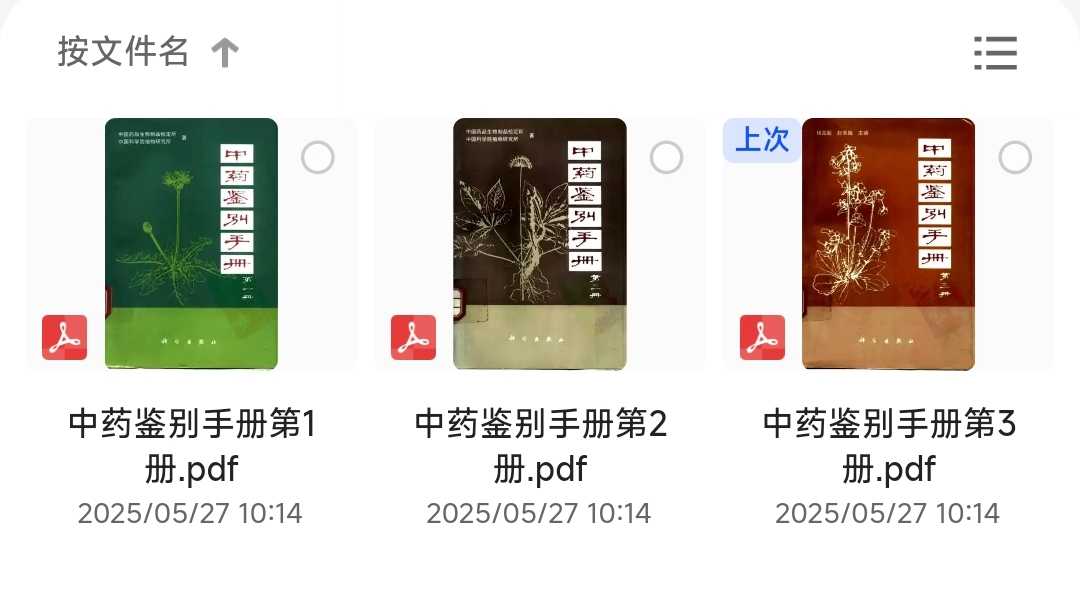Open 中药鉴别手册第1册.pdf
This screenshot has height=589, width=1080.
[191, 244]
